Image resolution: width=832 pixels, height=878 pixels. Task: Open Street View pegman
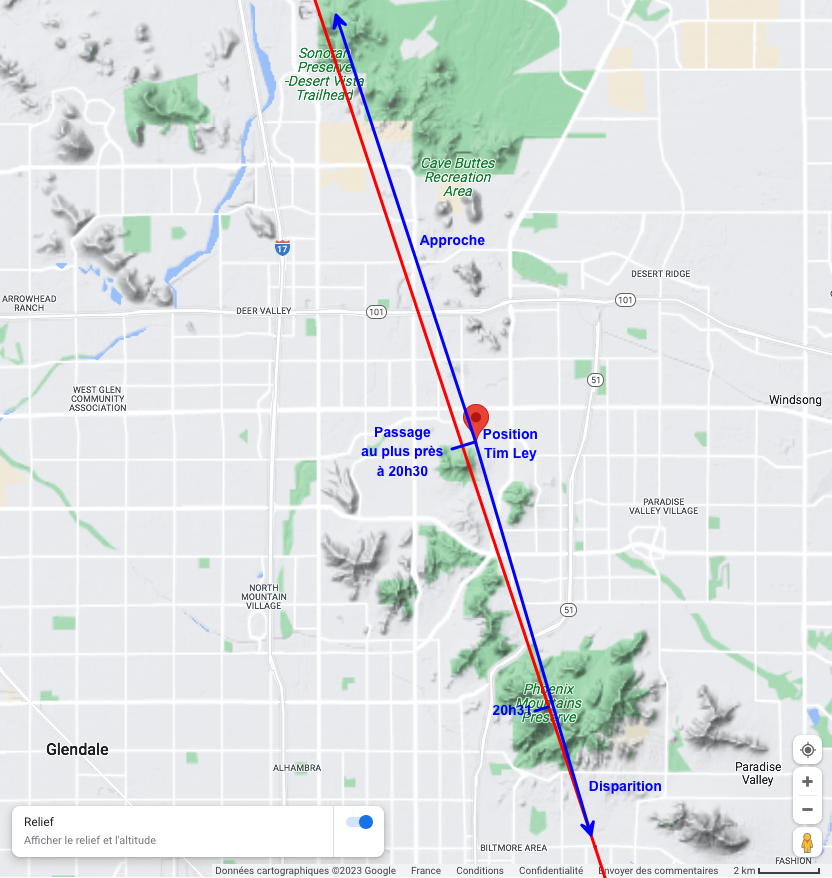tap(808, 842)
